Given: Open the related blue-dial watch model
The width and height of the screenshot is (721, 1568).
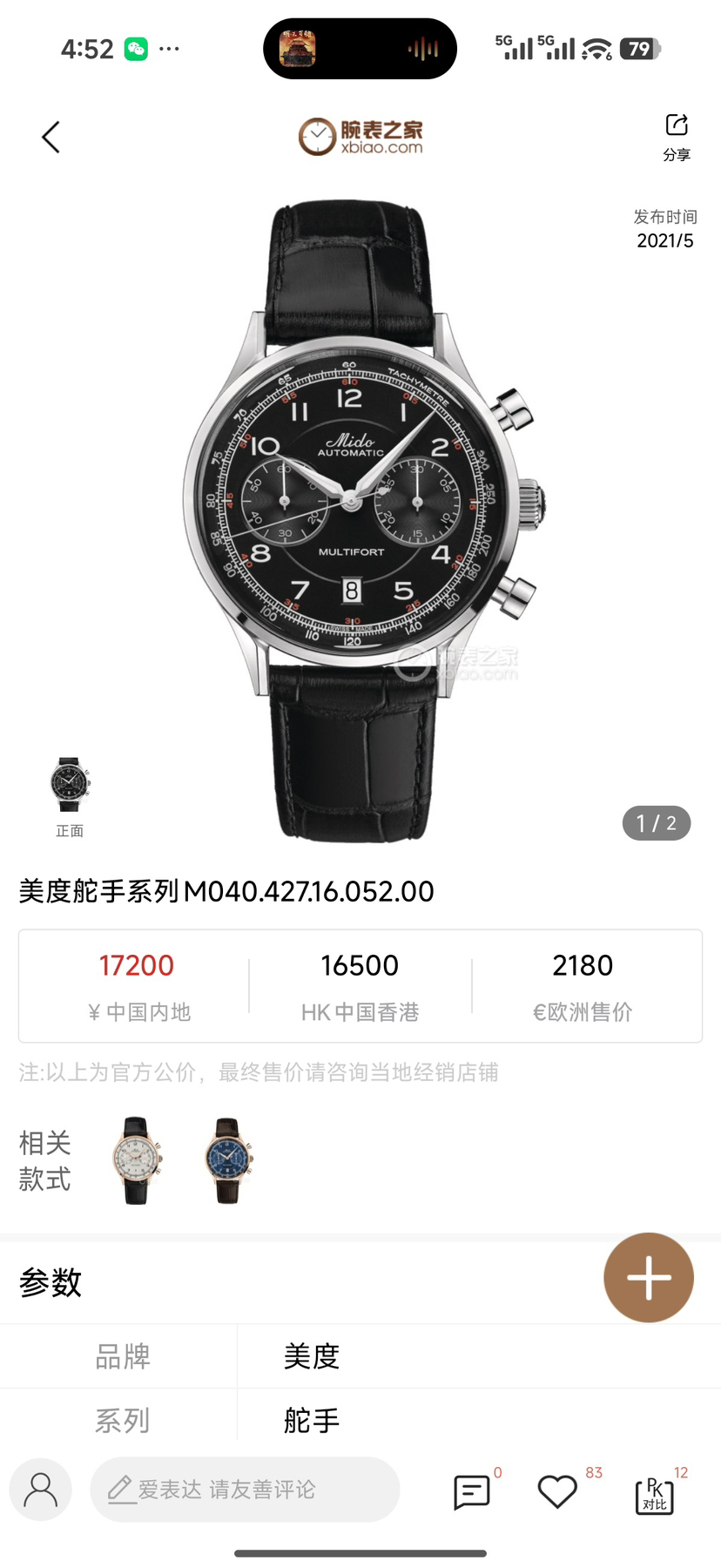Looking at the screenshot, I should tap(228, 1160).
